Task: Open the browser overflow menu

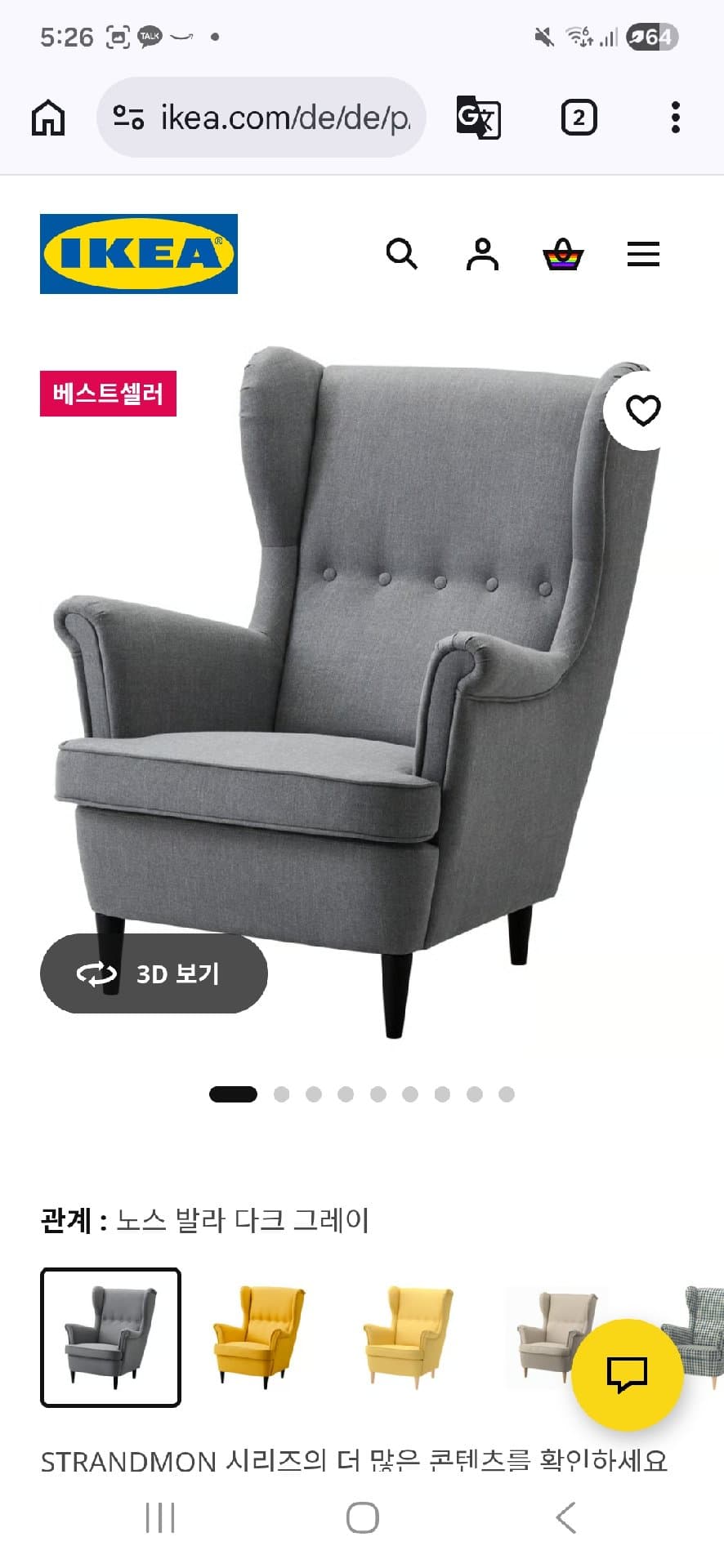Action: [675, 118]
